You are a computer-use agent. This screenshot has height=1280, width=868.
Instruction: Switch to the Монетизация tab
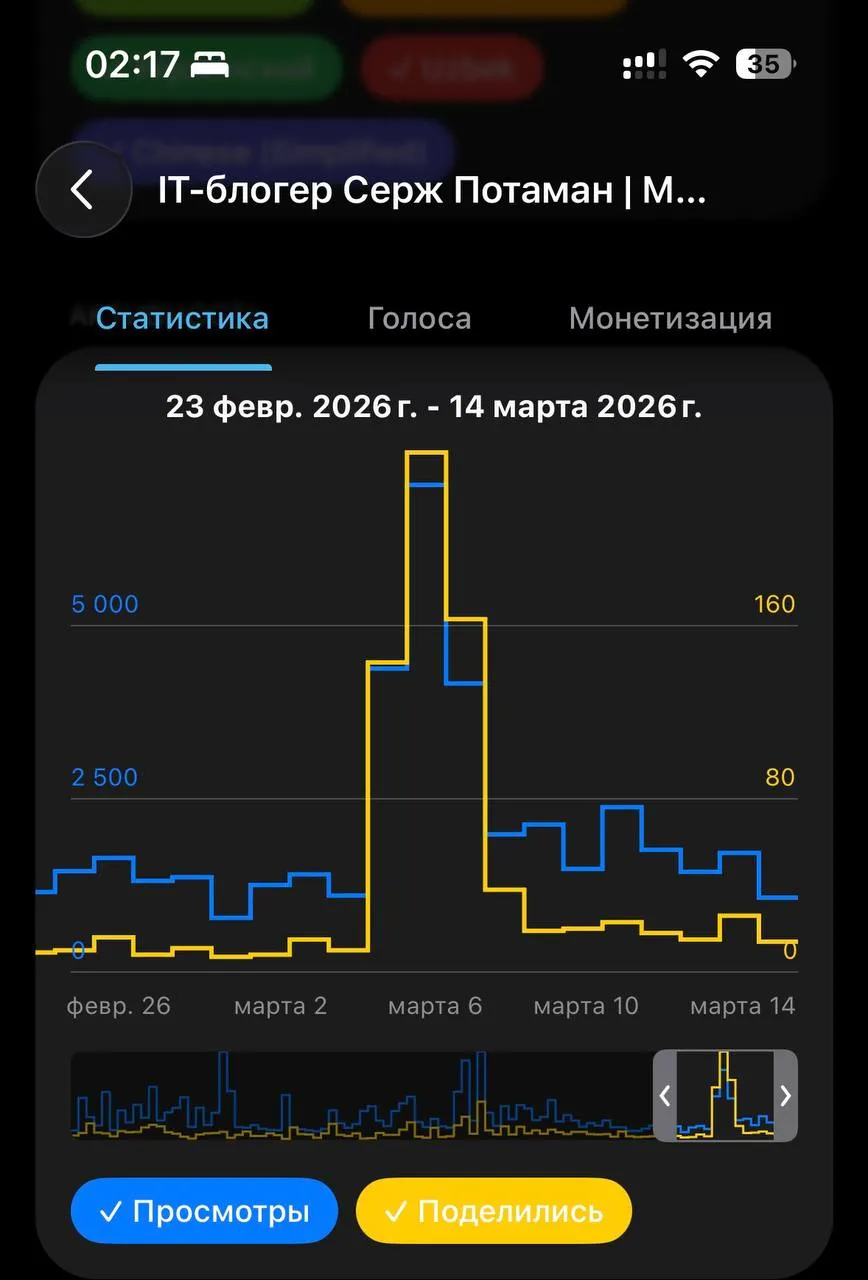pos(670,319)
